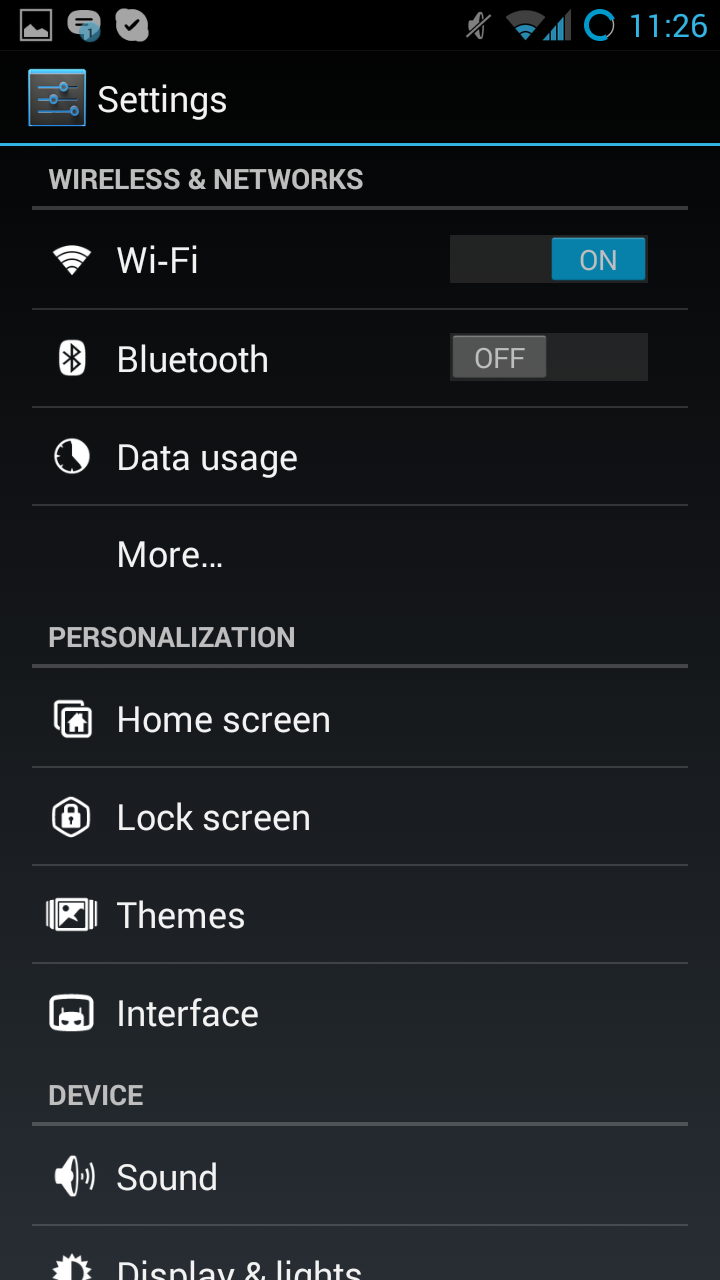This screenshot has height=1280, width=720.
Task: Enable the Bluetooth switch
Action: click(548, 358)
